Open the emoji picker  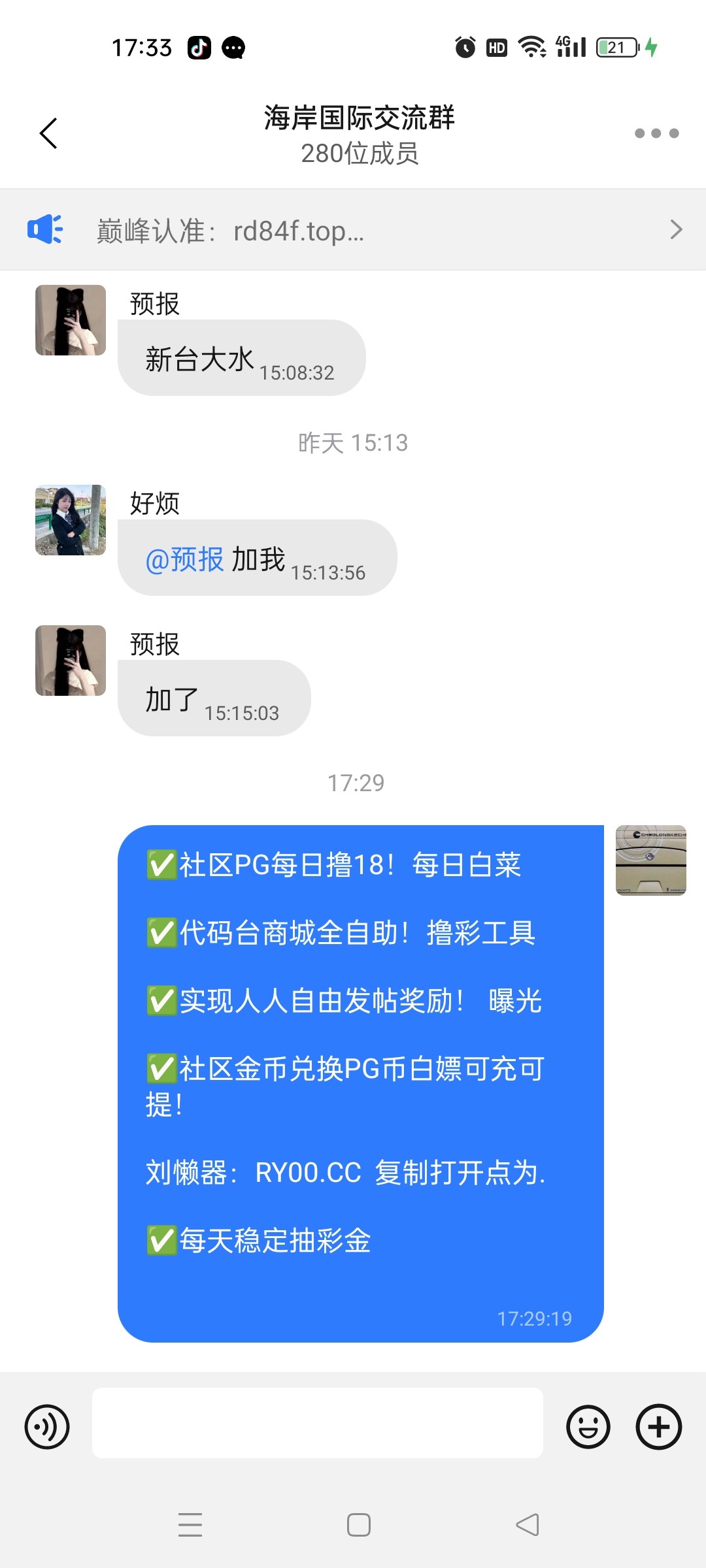coord(588,1426)
